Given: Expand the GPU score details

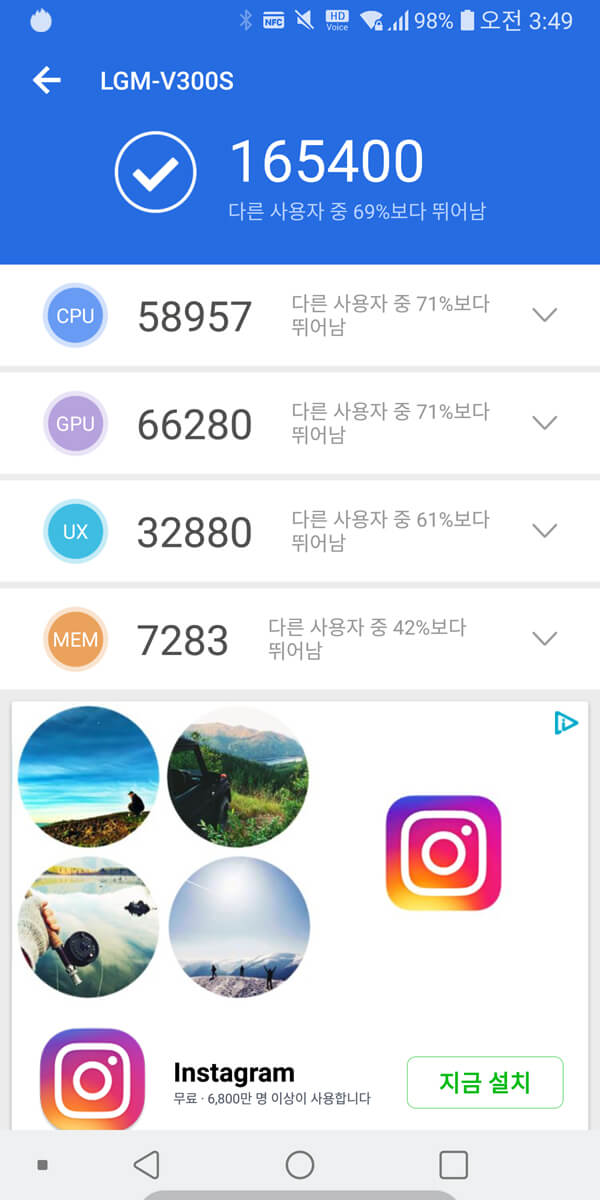Looking at the screenshot, I should 544,423.
